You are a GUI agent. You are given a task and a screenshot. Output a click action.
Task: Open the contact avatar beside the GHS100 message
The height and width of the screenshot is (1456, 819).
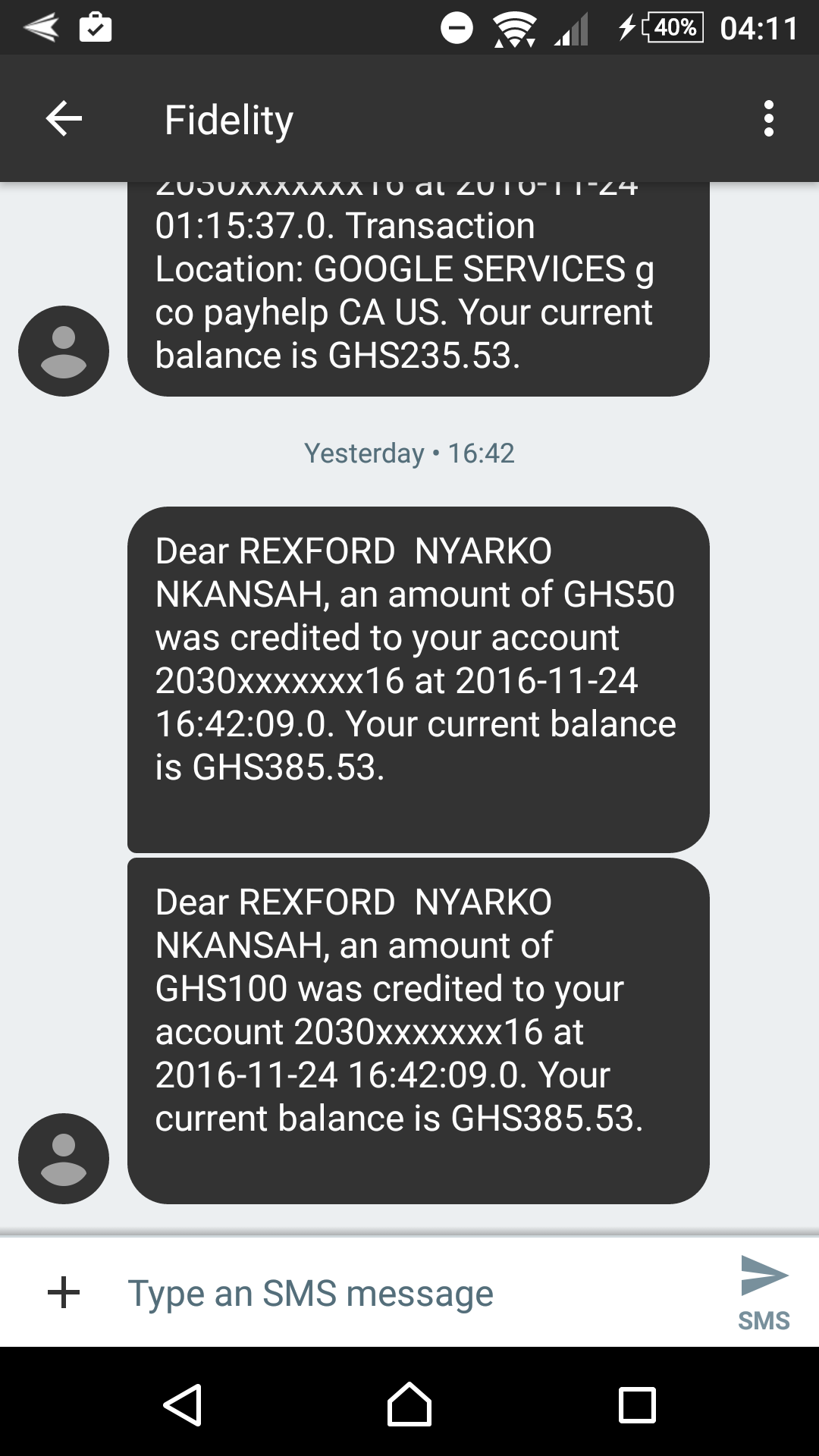[64, 1158]
